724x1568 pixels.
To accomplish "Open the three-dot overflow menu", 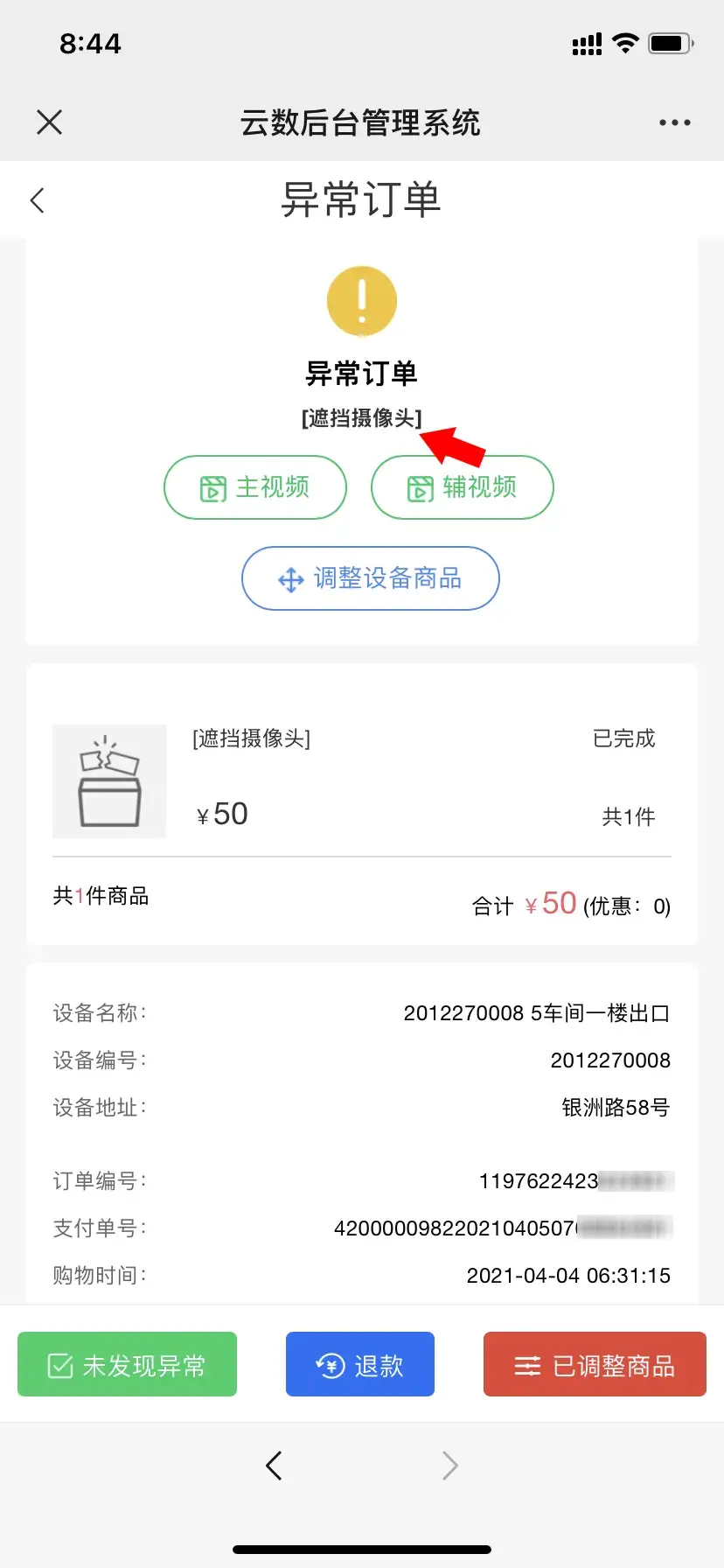I will [675, 122].
